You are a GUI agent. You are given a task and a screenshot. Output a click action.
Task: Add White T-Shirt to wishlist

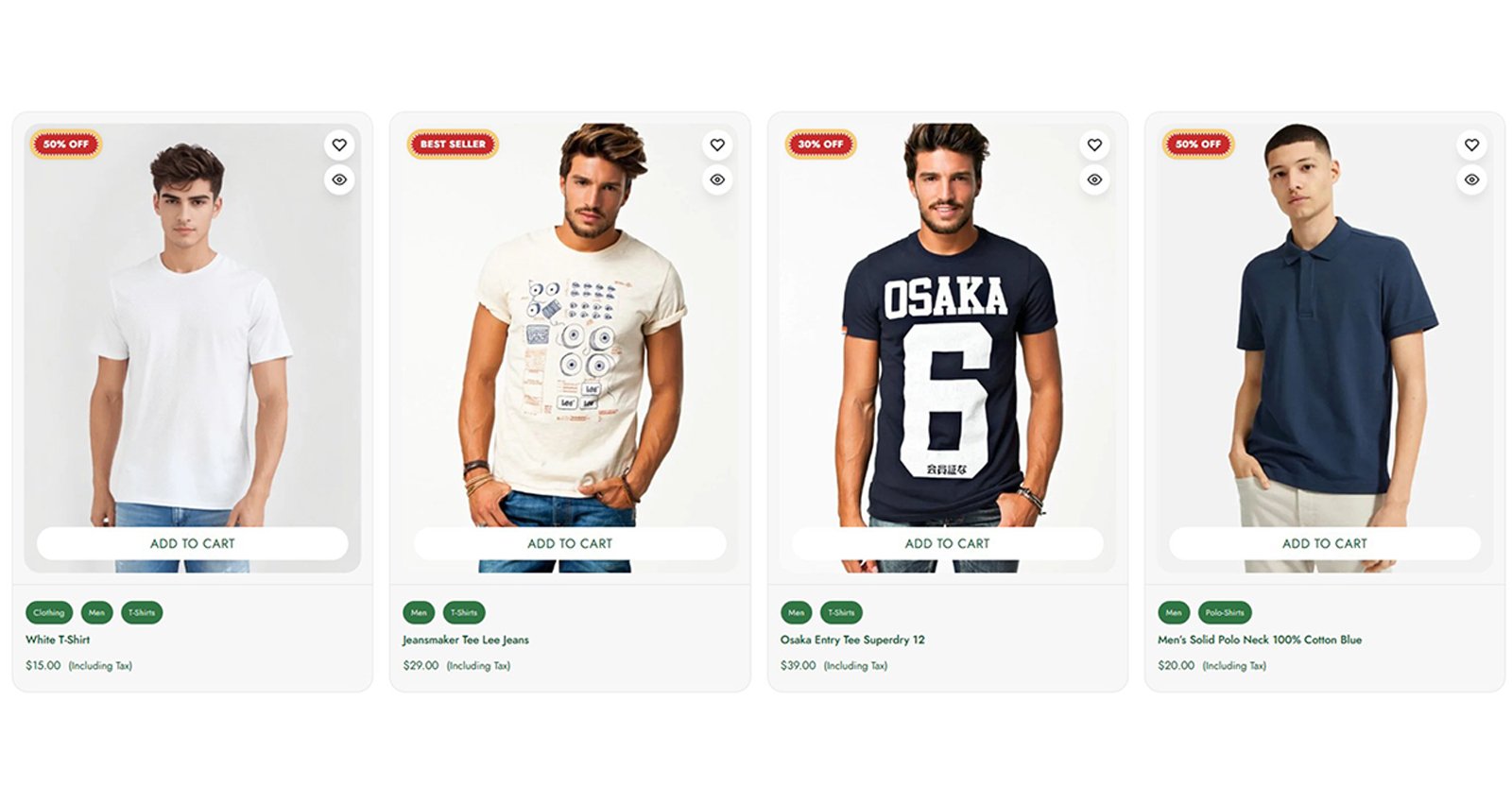pos(339,145)
